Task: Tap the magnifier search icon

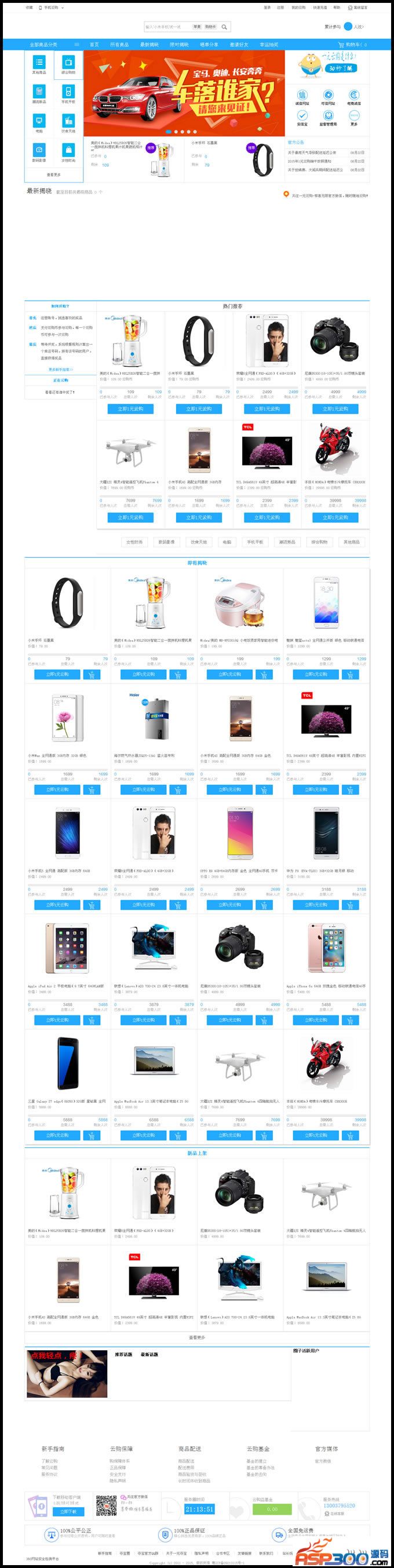Action: pos(224,27)
